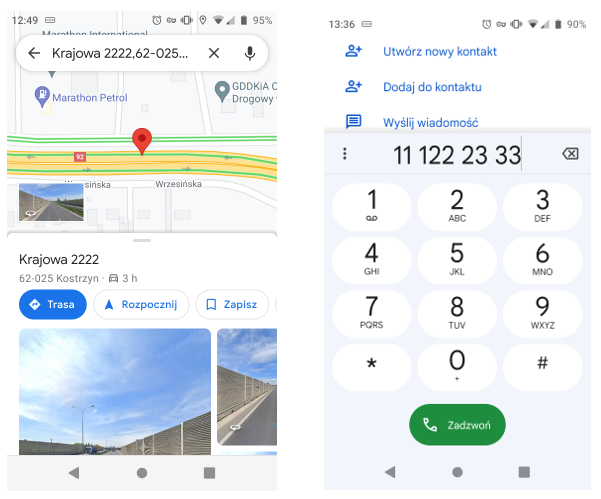Tap the hash key on the keypad
Viewport: 601px width, 499px height.
[542, 363]
